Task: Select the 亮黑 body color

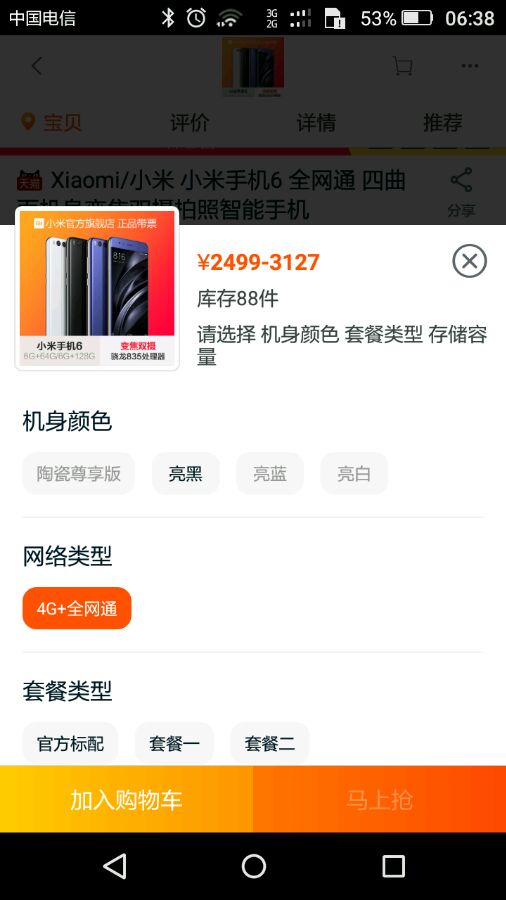Action: 185,474
